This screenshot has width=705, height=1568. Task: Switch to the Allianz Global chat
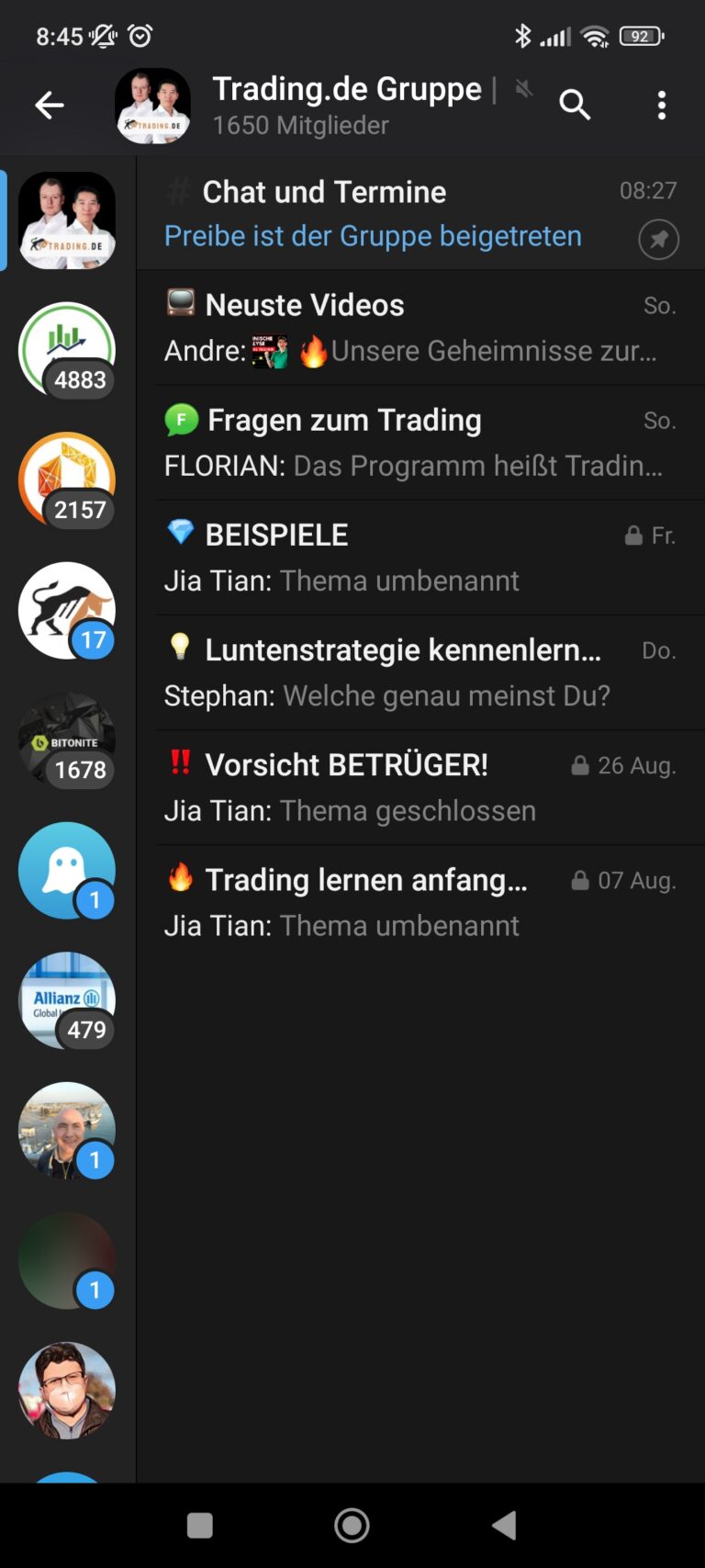(67, 1000)
